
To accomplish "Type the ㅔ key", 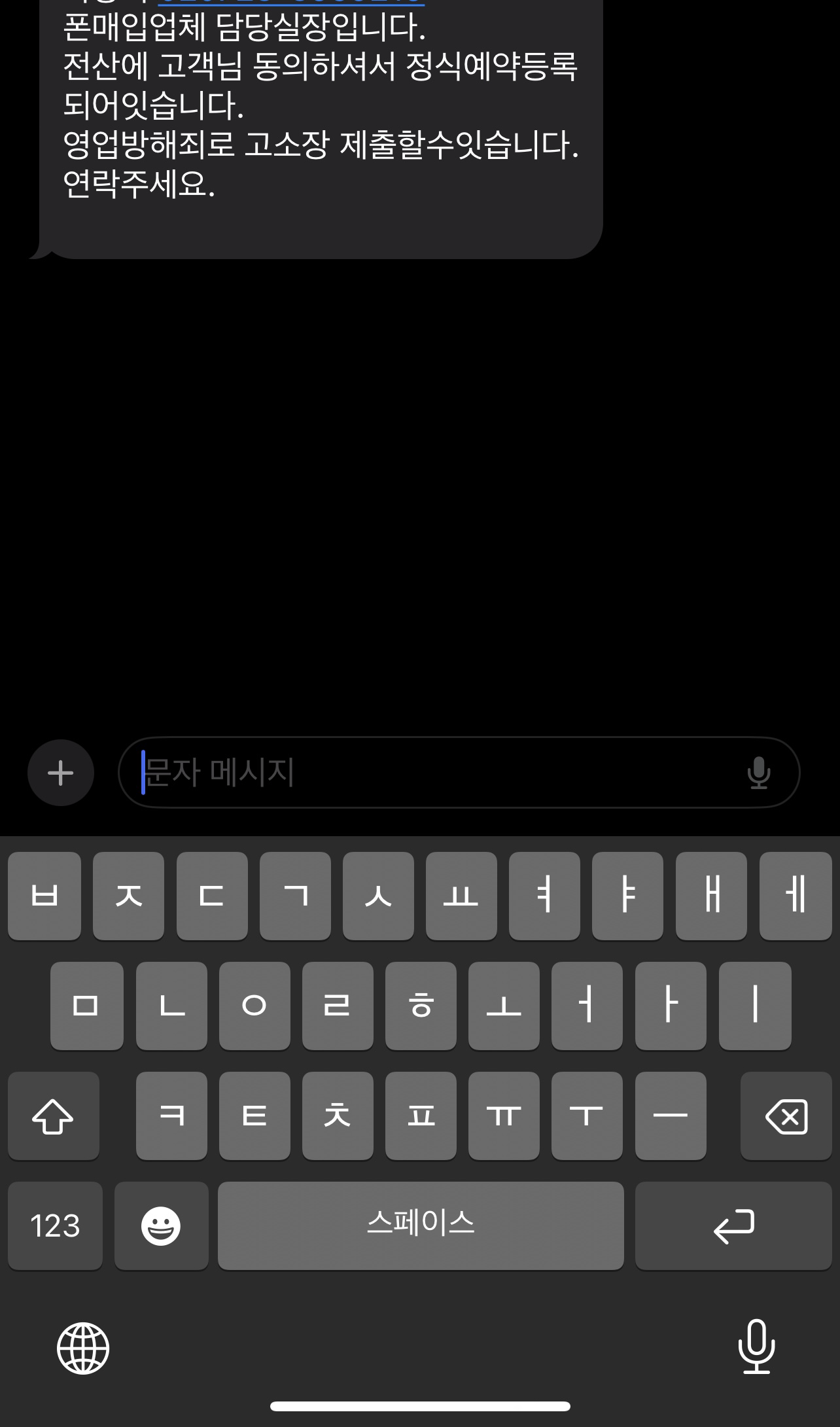I will tap(795, 896).
